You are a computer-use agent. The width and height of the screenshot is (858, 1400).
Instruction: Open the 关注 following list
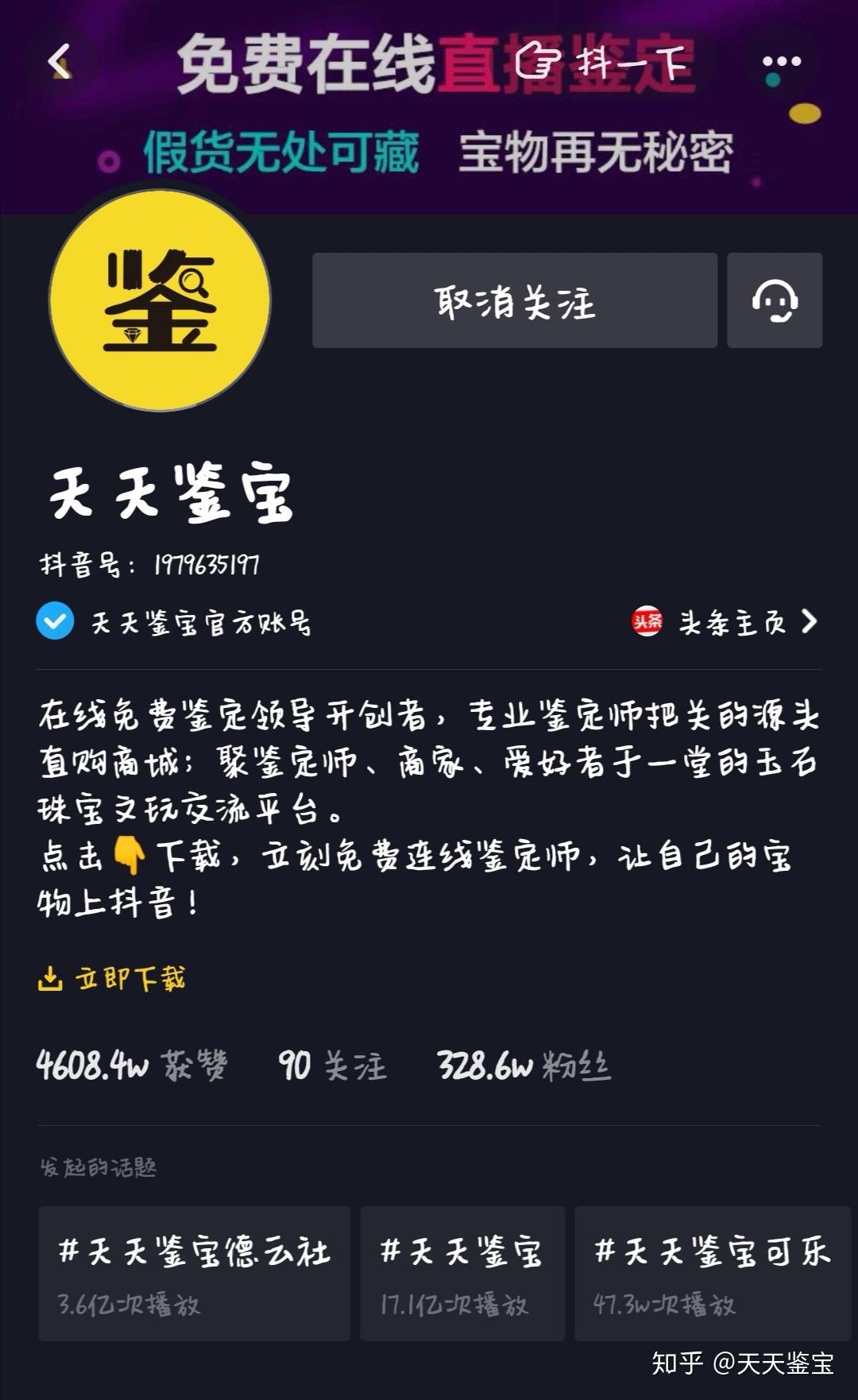332,1065
